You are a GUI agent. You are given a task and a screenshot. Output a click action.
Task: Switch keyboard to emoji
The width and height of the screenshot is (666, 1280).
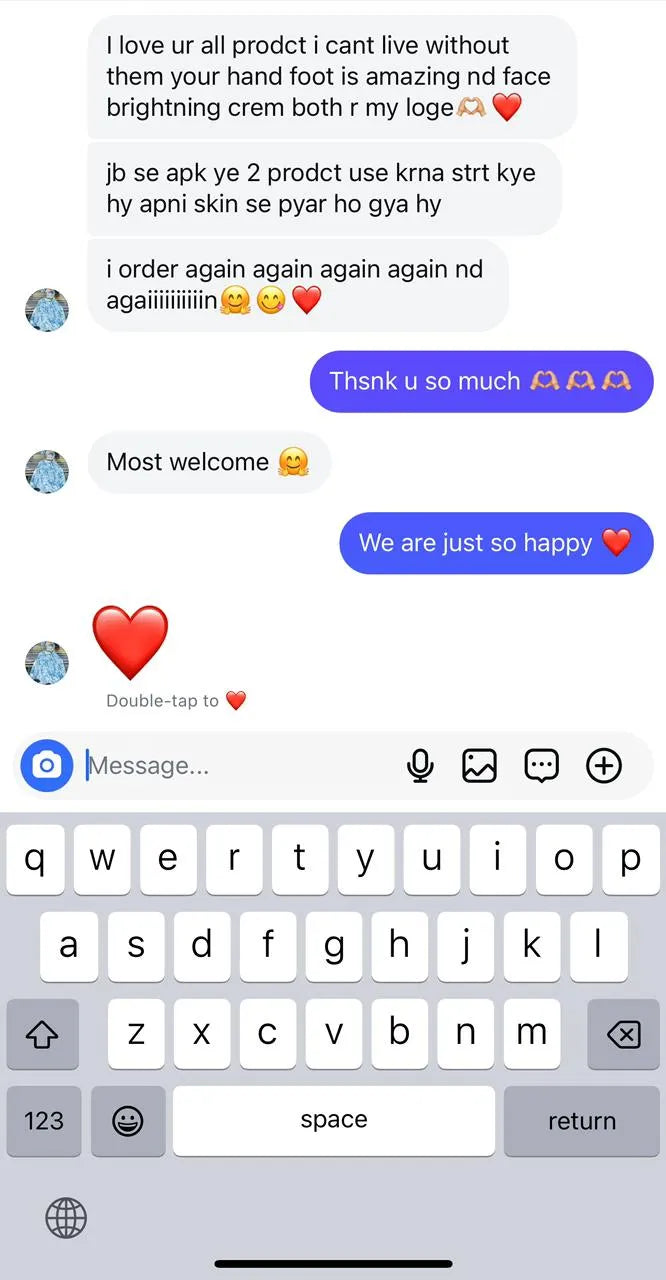(128, 1121)
